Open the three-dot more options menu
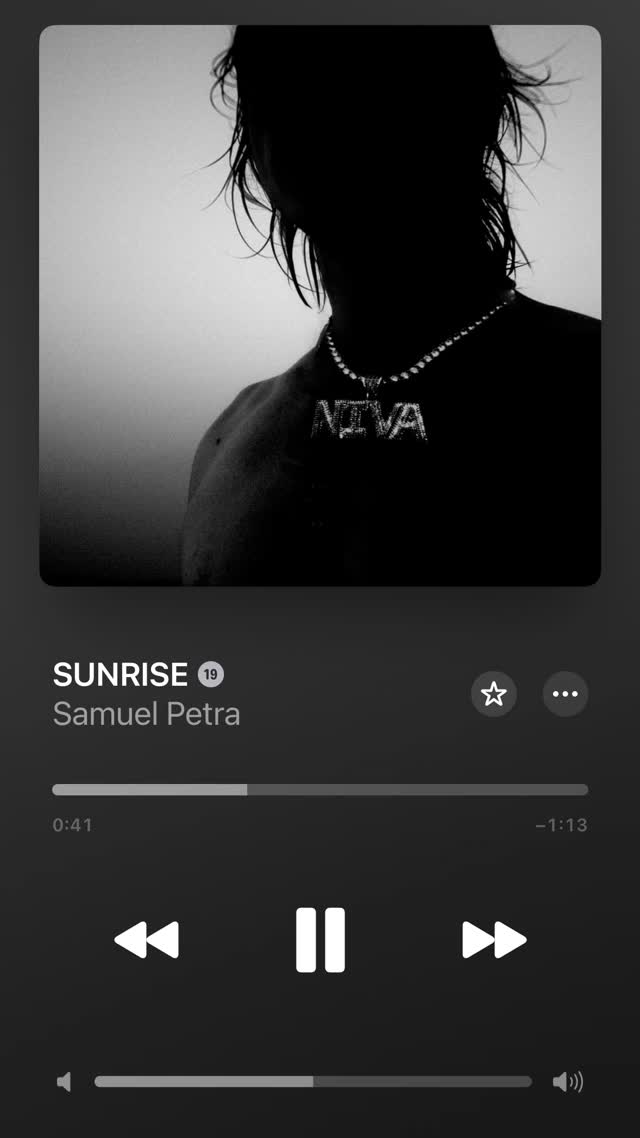This screenshot has height=1138, width=640. [566, 694]
